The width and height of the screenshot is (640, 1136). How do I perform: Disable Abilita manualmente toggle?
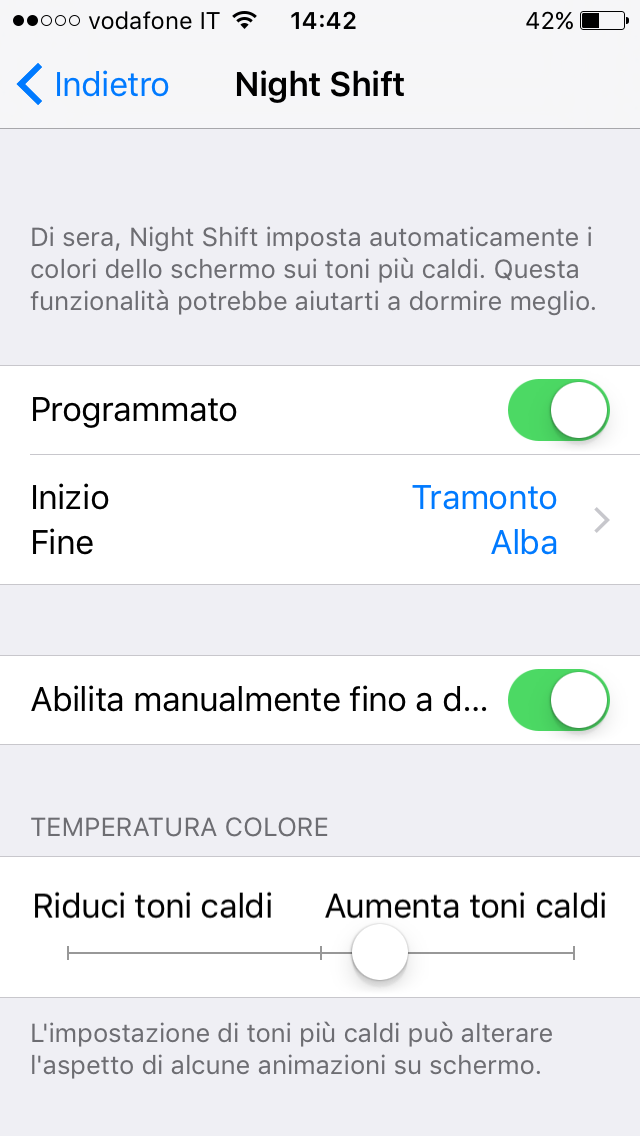pyautogui.click(x=558, y=700)
